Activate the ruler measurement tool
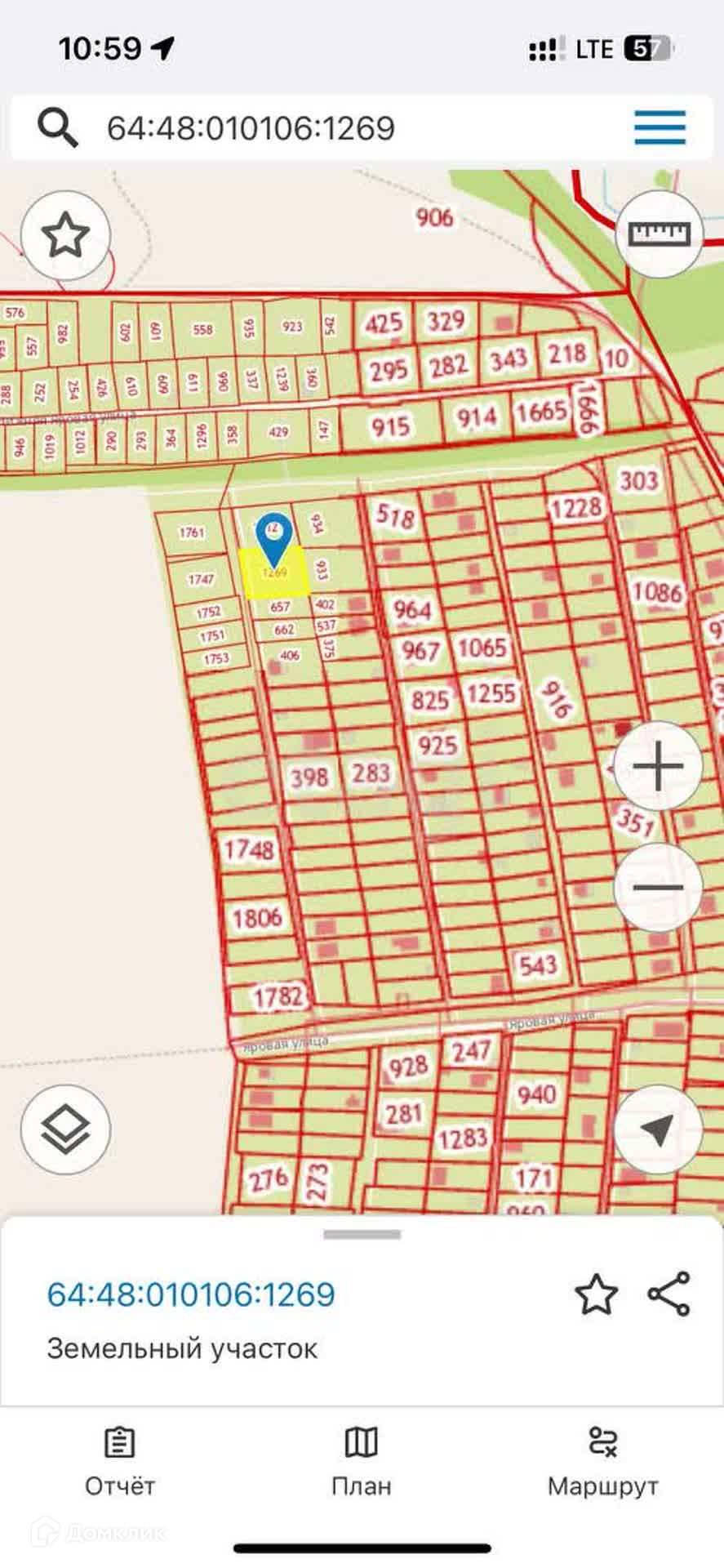This screenshot has width=724, height=1568. point(660,234)
